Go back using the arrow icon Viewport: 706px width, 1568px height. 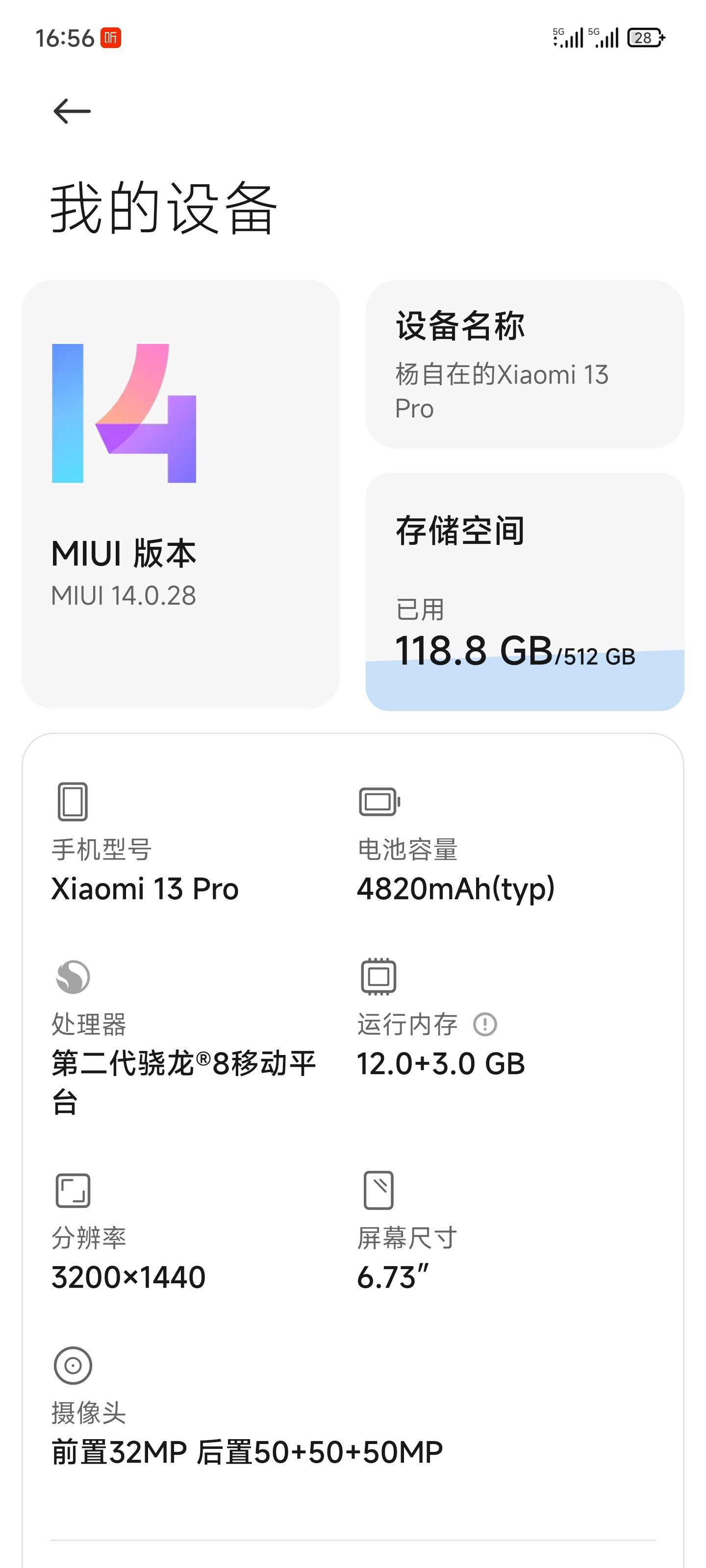click(x=72, y=111)
